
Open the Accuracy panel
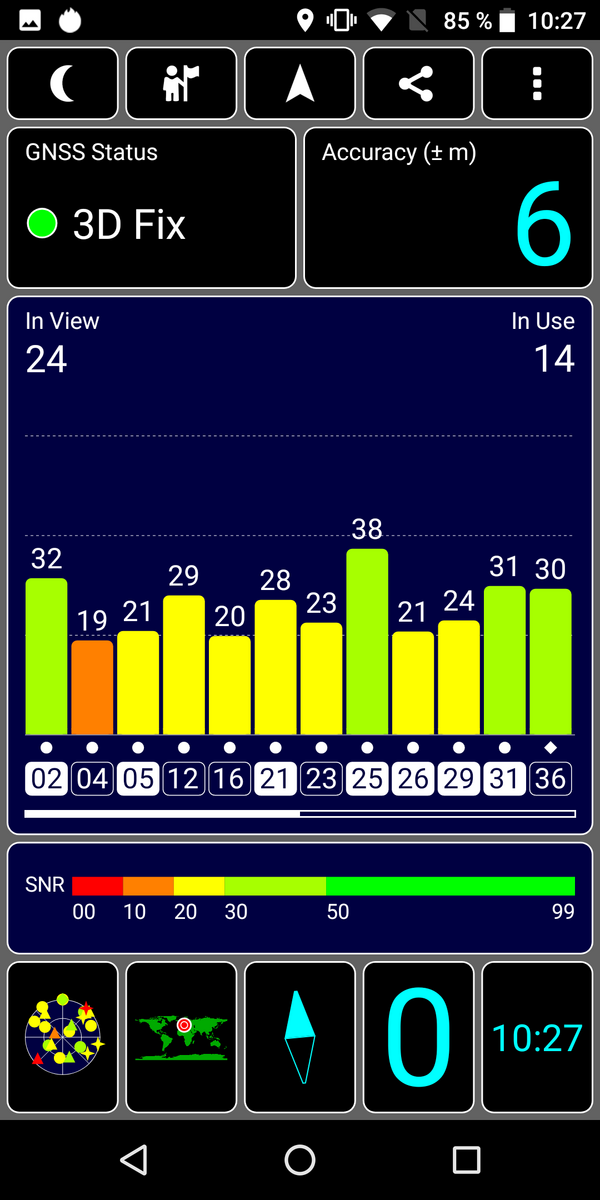pyautogui.click(x=448, y=208)
